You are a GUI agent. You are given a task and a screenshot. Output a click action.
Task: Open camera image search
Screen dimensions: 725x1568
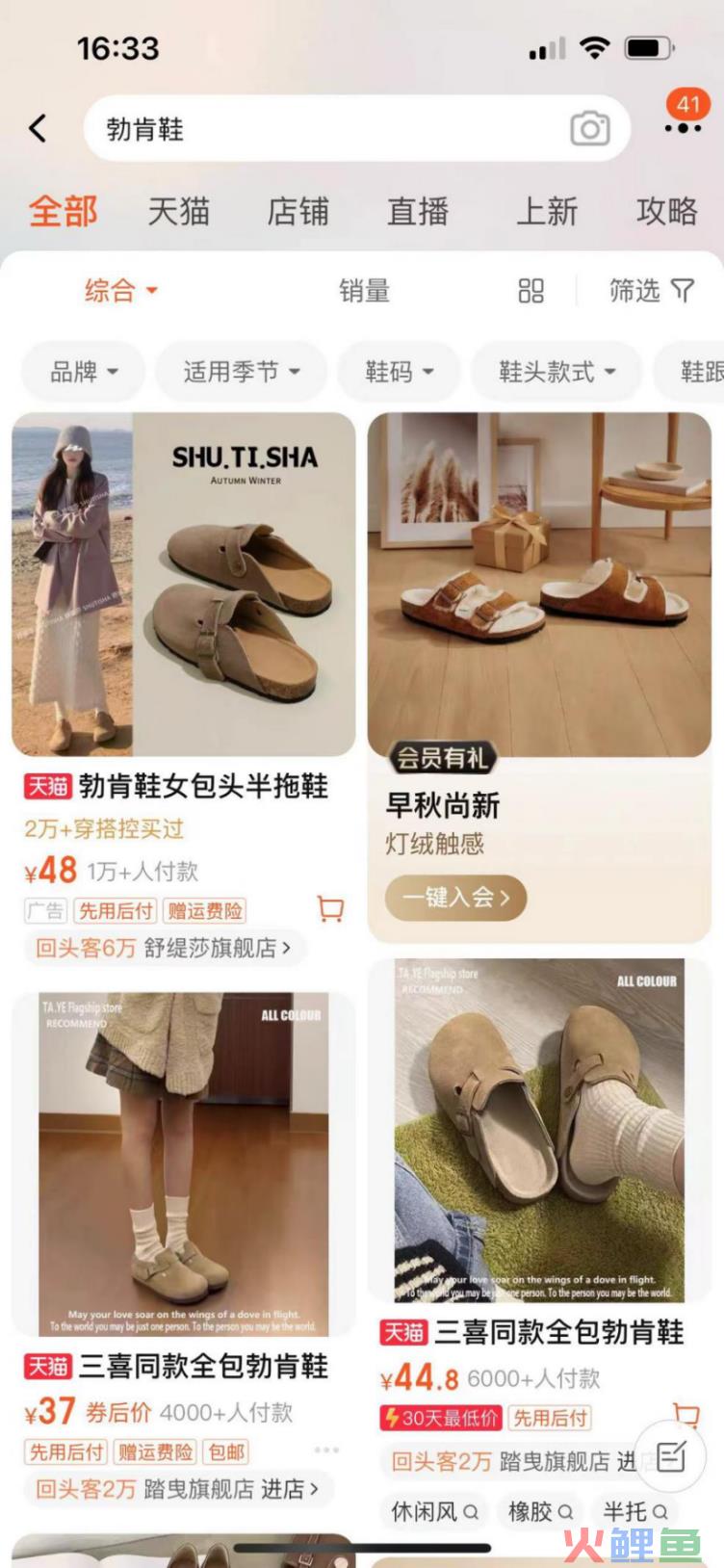point(589,128)
